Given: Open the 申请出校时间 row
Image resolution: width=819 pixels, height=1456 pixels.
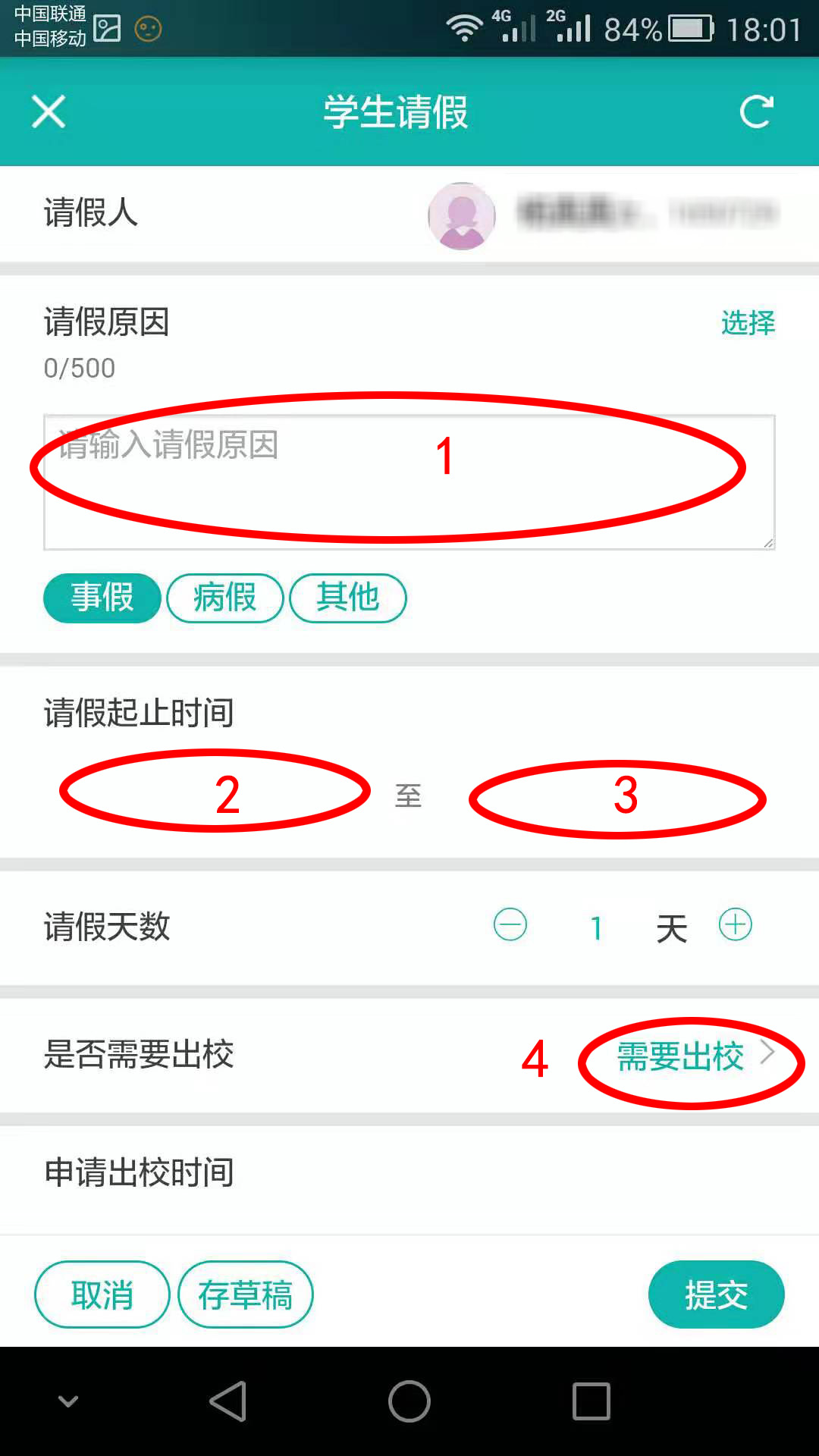Looking at the screenshot, I should [409, 1173].
